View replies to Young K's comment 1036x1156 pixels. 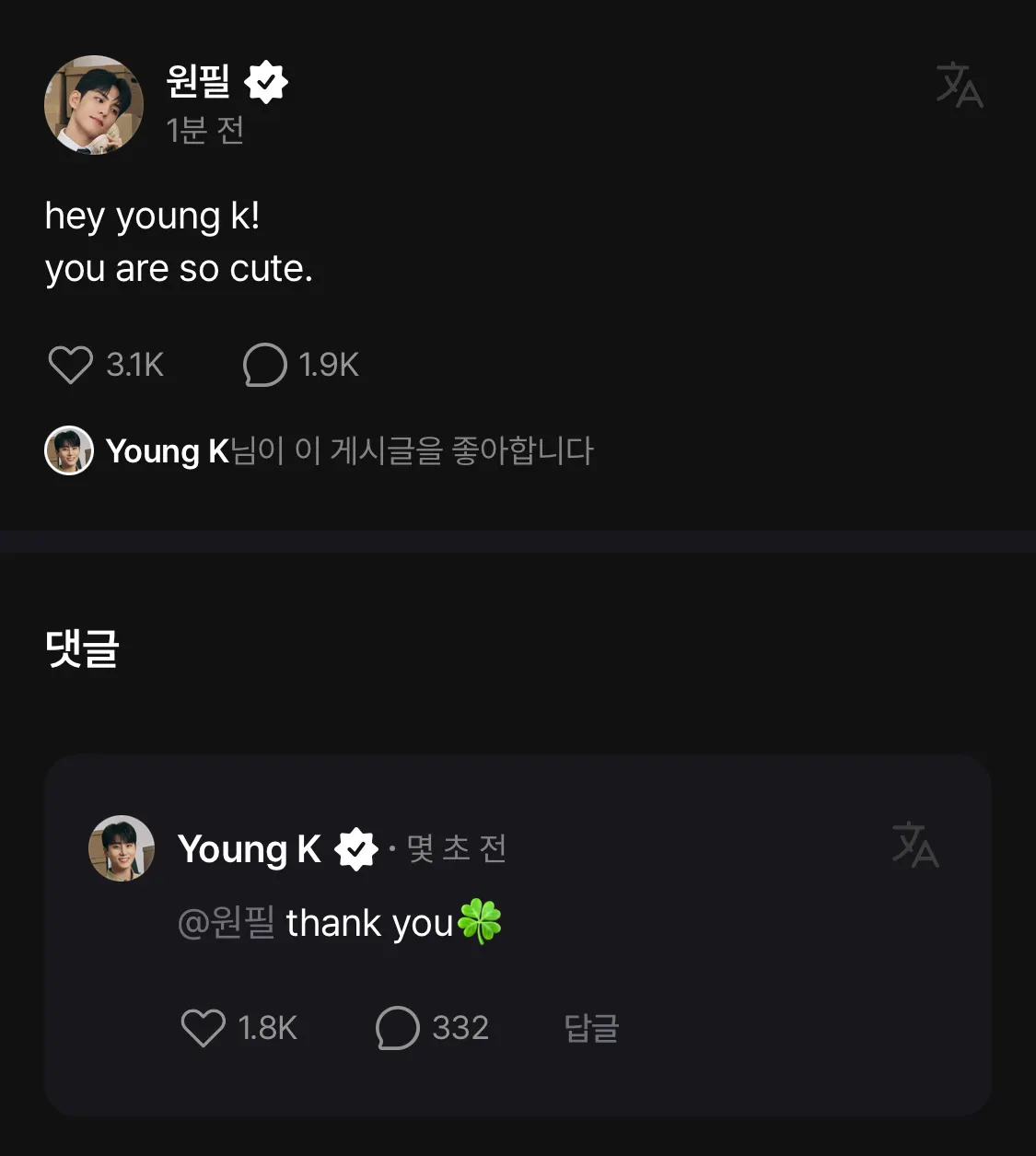(398, 1028)
